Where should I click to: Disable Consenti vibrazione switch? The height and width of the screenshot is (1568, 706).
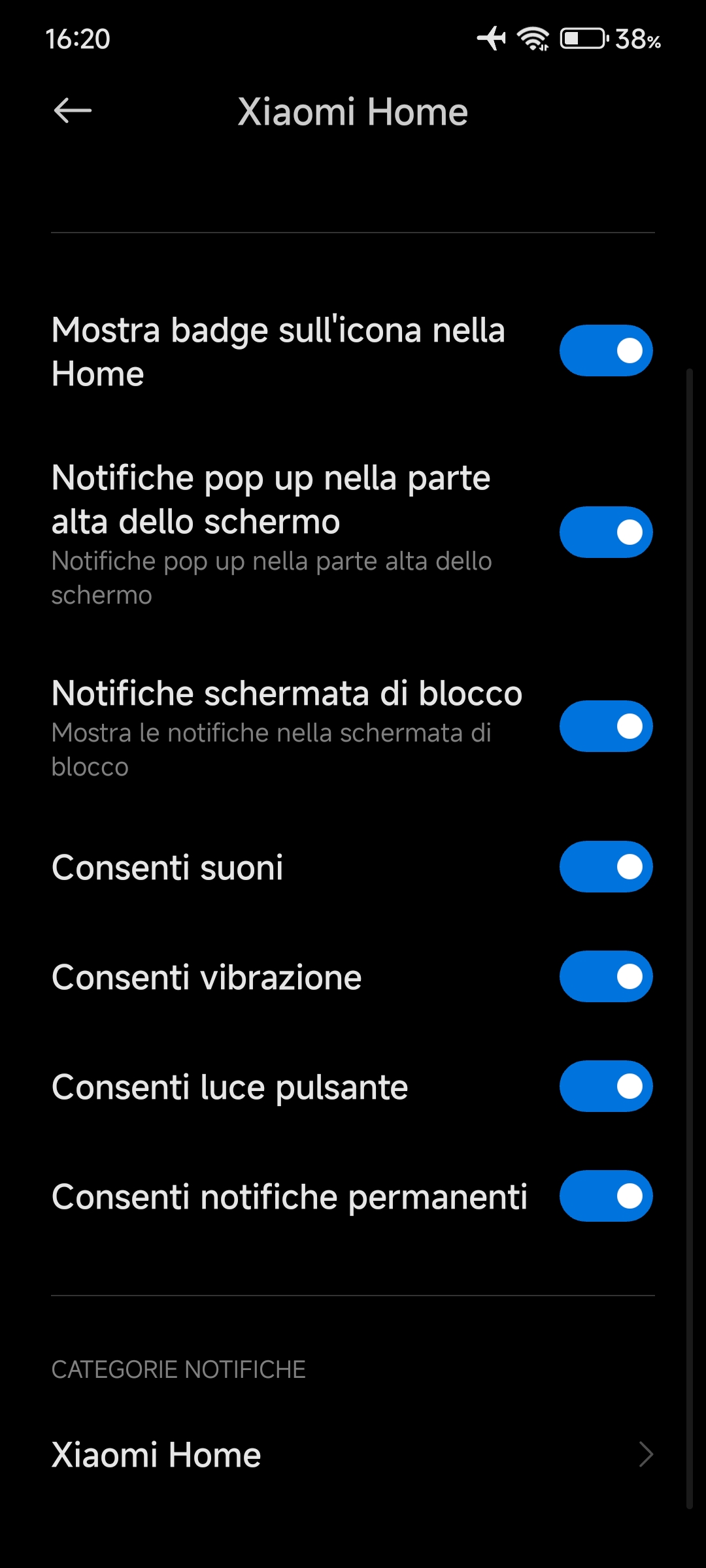click(606, 977)
